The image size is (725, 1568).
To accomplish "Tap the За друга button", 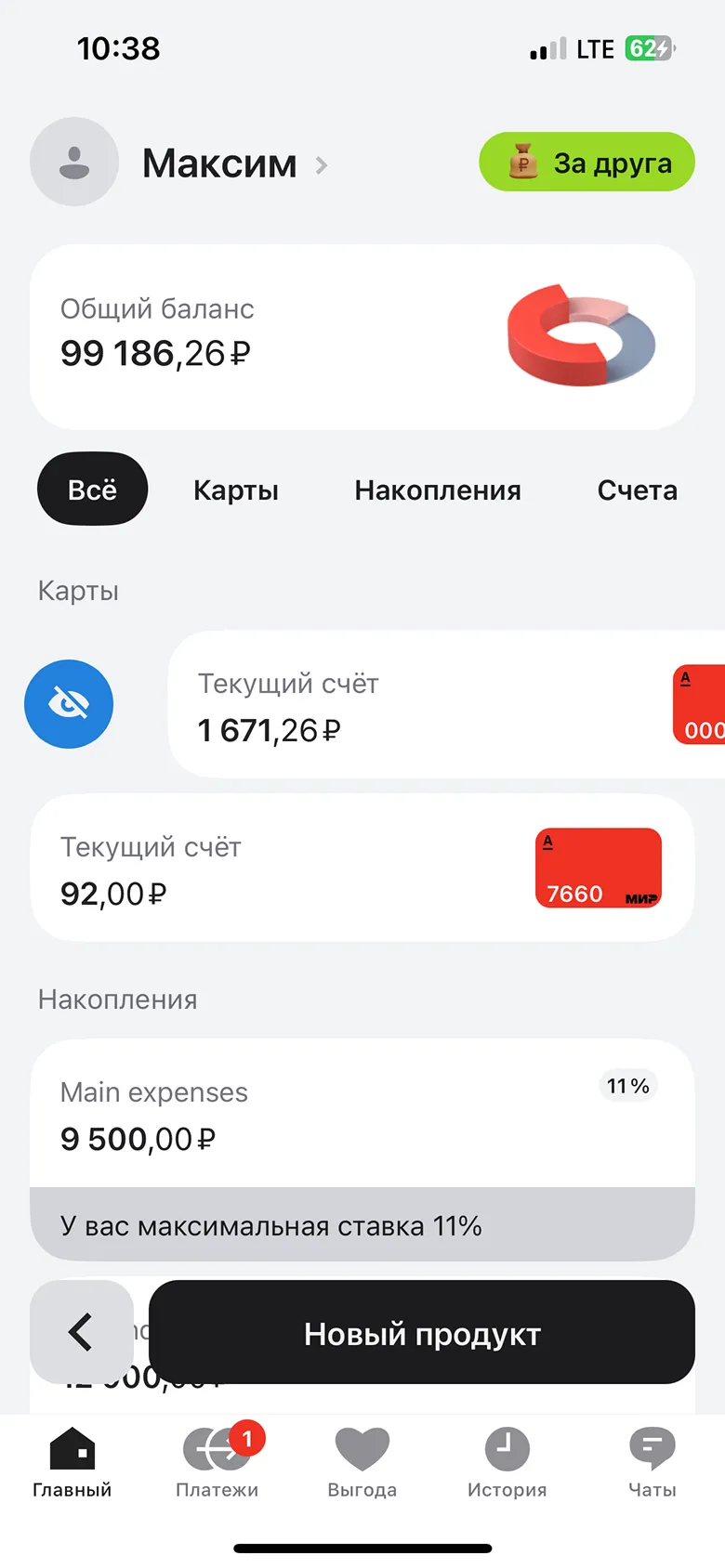I will [587, 163].
